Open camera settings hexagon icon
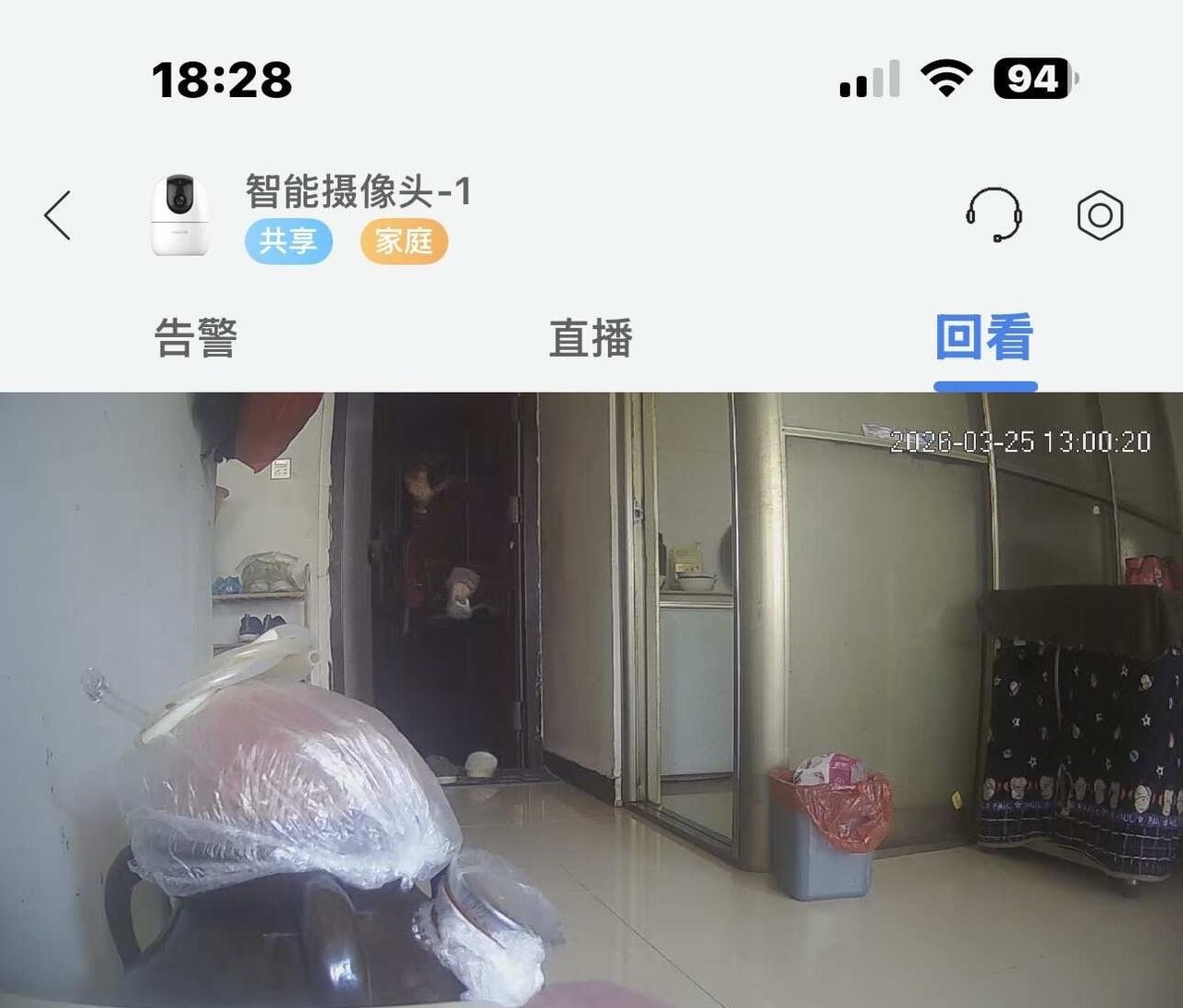Viewport: 1183px width, 1008px height. pyautogui.click(x=1100, y=215)
